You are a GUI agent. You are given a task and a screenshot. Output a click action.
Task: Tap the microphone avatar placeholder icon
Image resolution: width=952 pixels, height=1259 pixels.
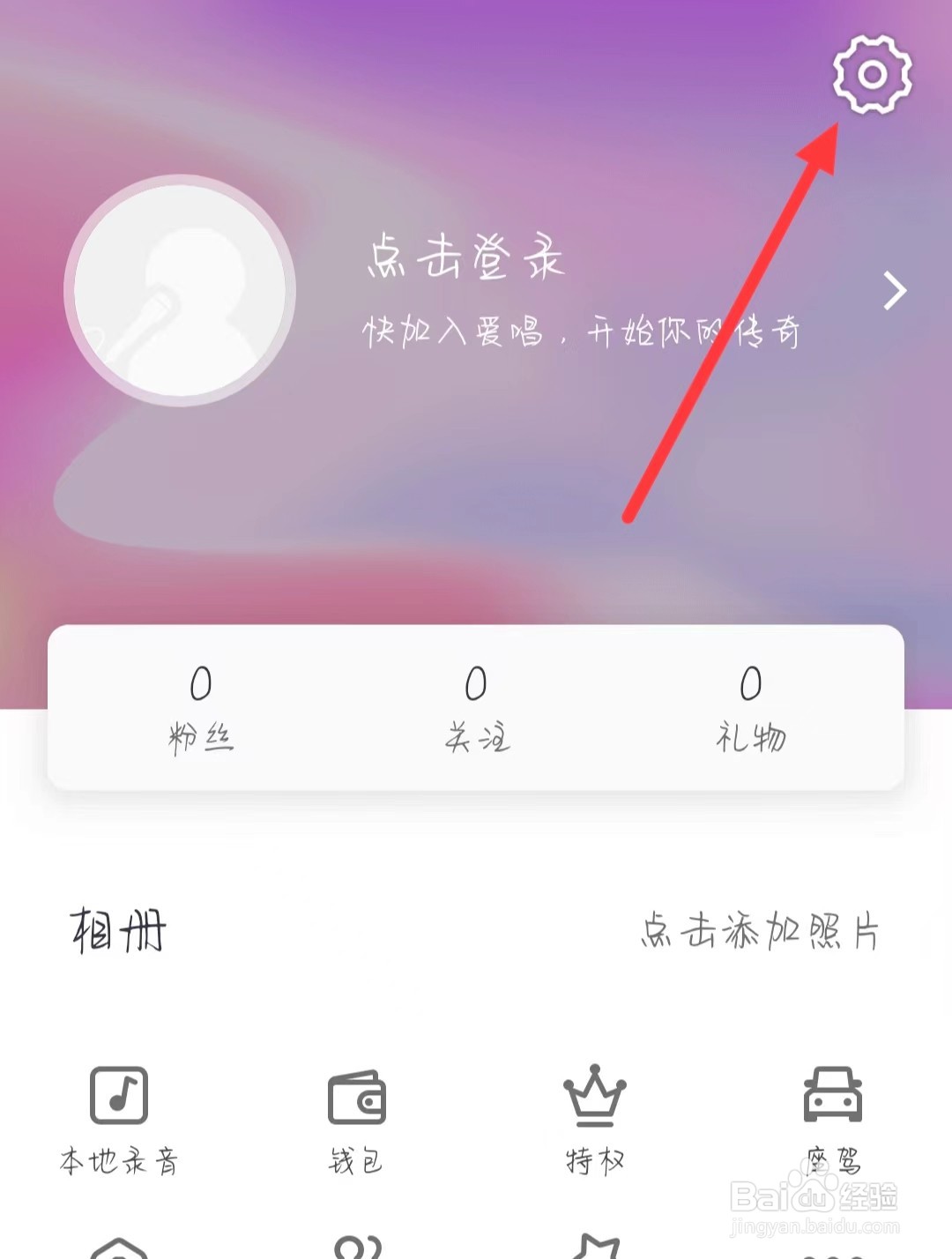181,291
